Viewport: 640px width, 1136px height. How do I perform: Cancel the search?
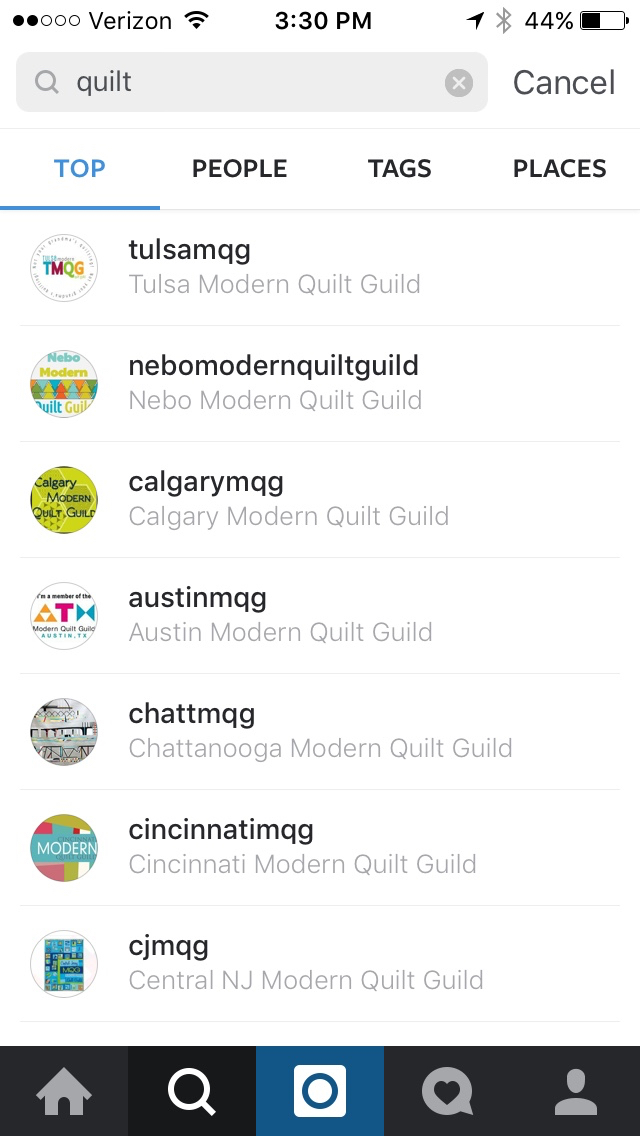564,83
